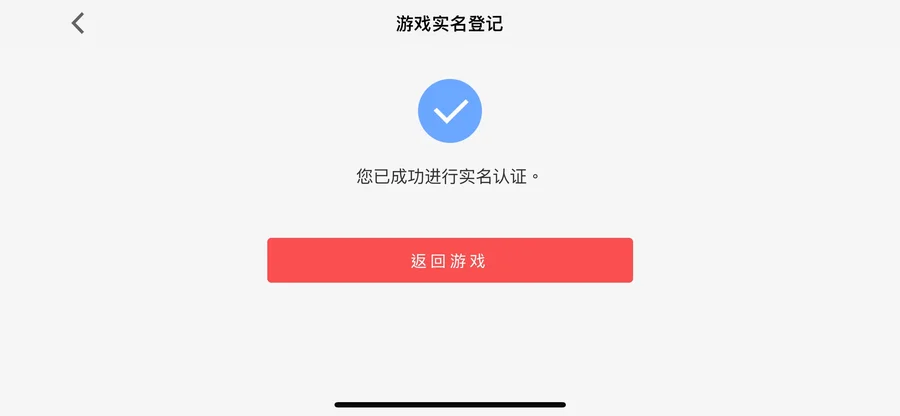Tap the back arrow in the header
The height and width of the screenshot is (416, 900).
pos(78,23)
